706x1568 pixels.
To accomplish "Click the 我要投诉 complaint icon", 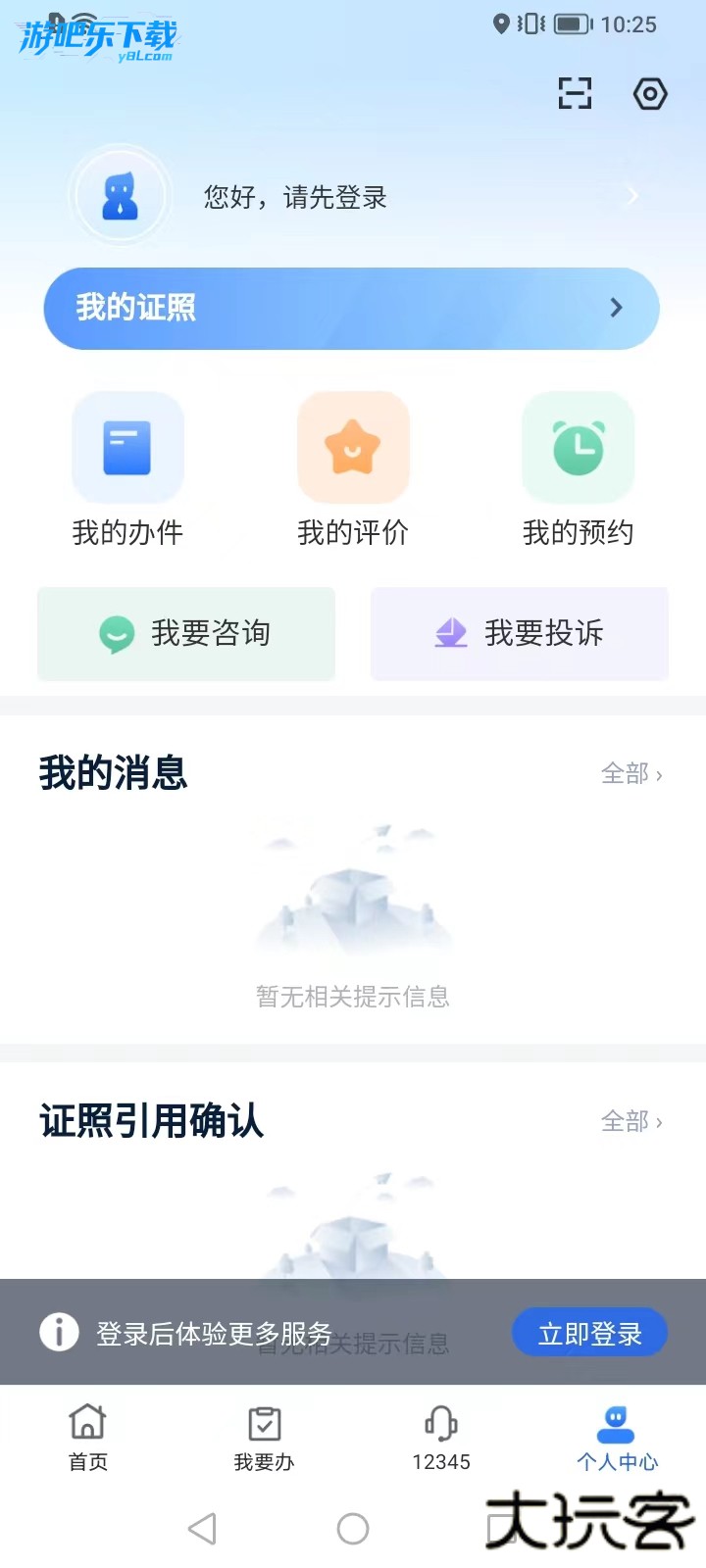I will click(450, 634).
